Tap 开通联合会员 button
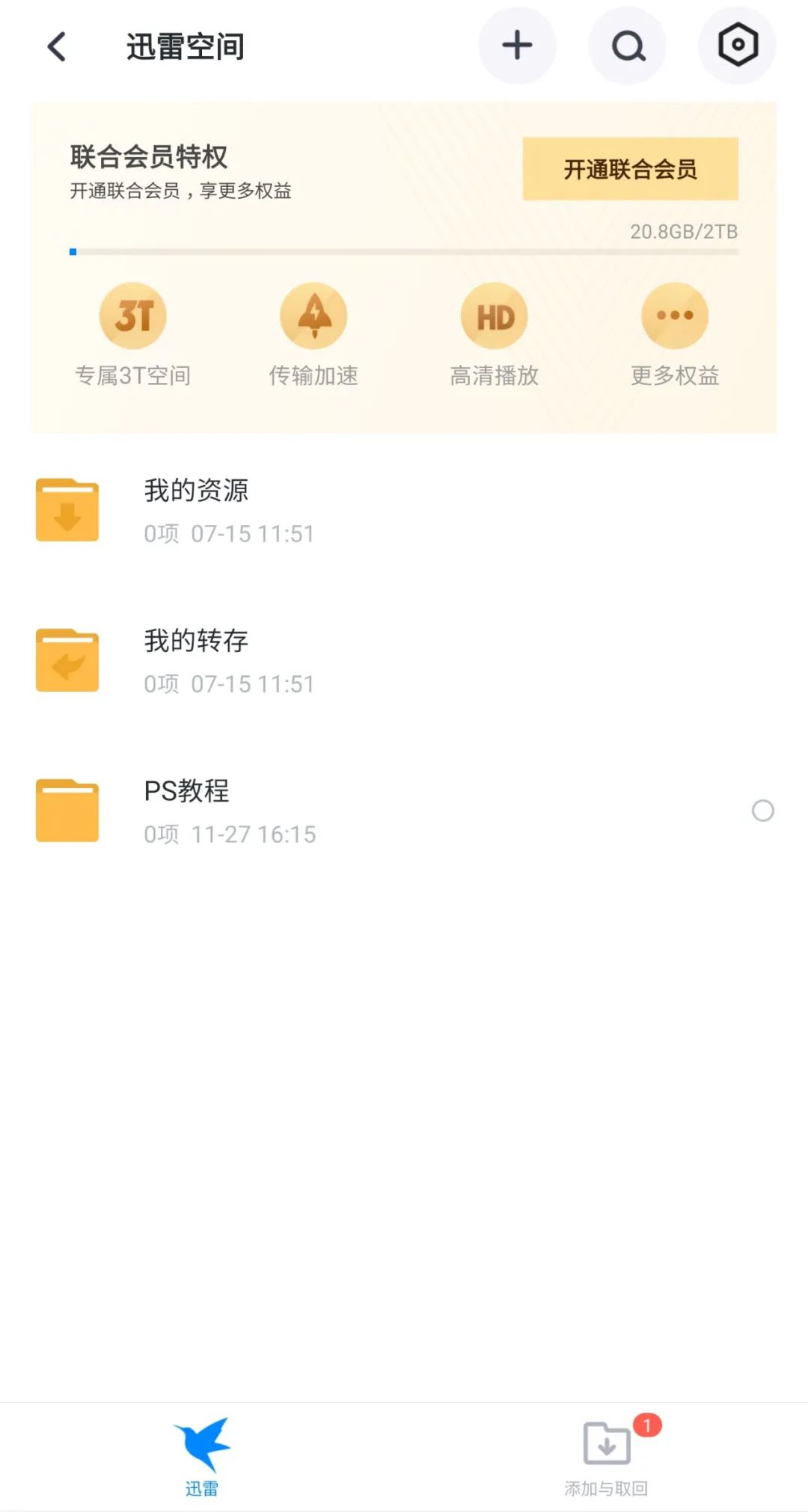Image resolution: width=808 pixels, height=1512 pixels. click(x=630, y=169)
